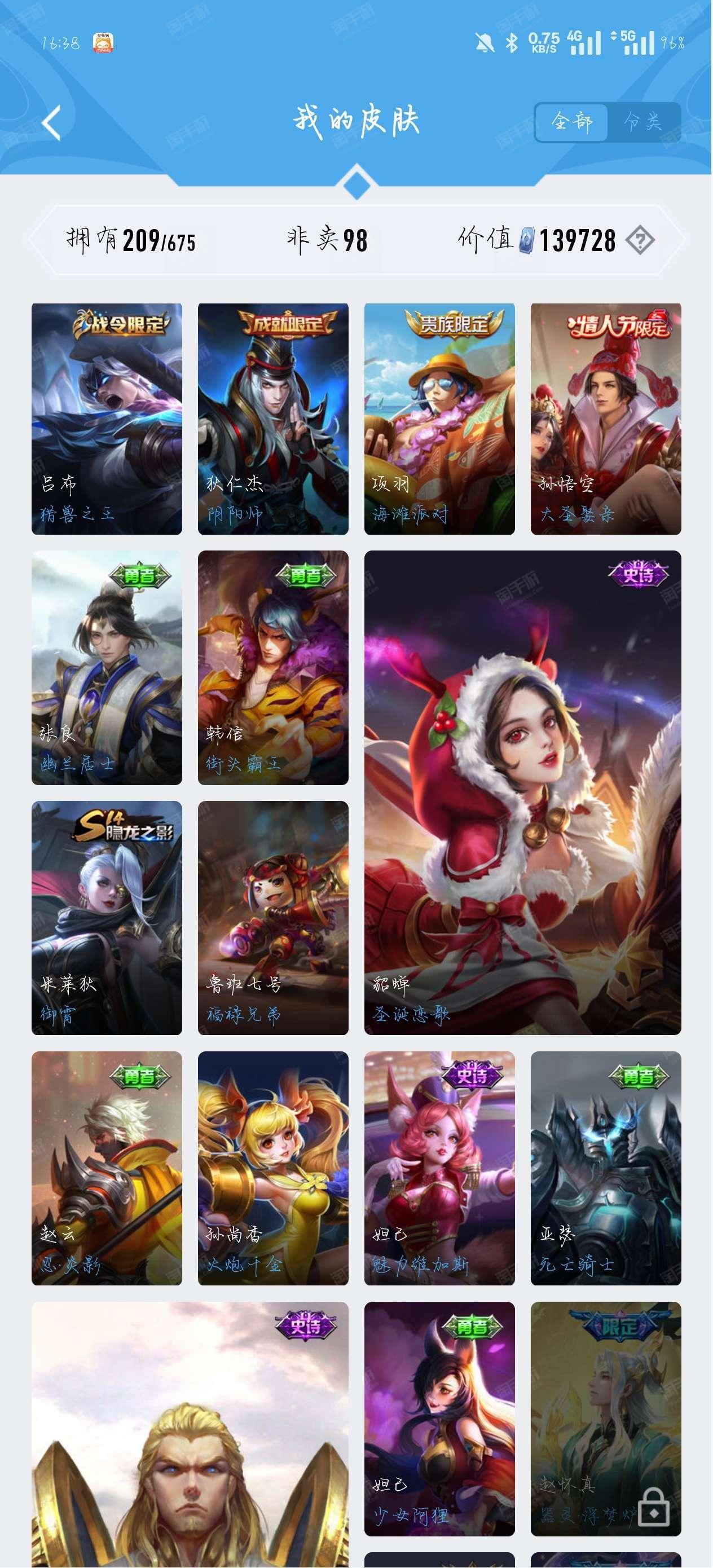Open the 张良 幽兰居士 skin
Viewport: 713px width, 1568px height.
[107, 668]
